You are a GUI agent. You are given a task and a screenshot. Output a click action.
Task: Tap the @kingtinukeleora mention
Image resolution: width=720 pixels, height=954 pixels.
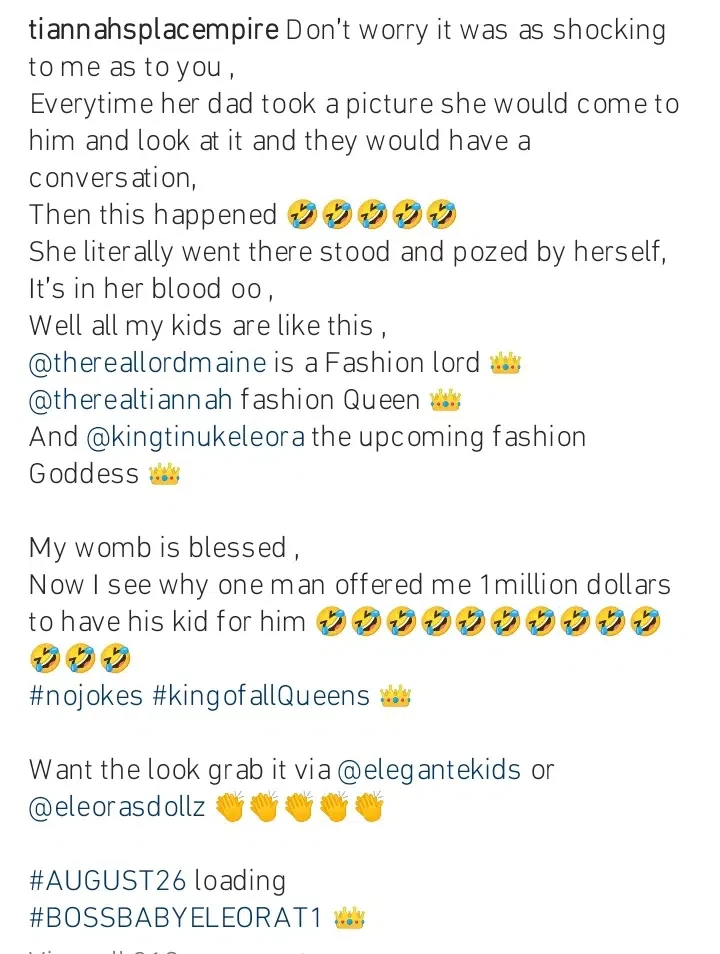tap(196, 437)
